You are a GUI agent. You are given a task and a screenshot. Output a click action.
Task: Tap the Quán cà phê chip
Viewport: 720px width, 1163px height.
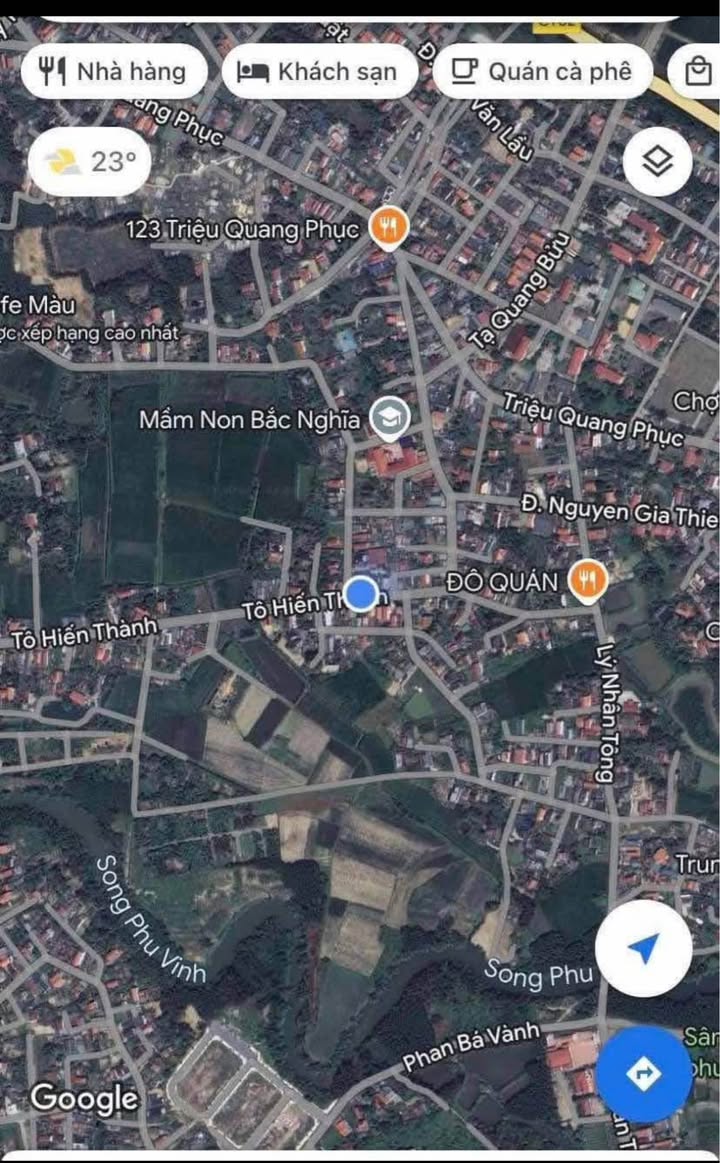click(542, 72)
